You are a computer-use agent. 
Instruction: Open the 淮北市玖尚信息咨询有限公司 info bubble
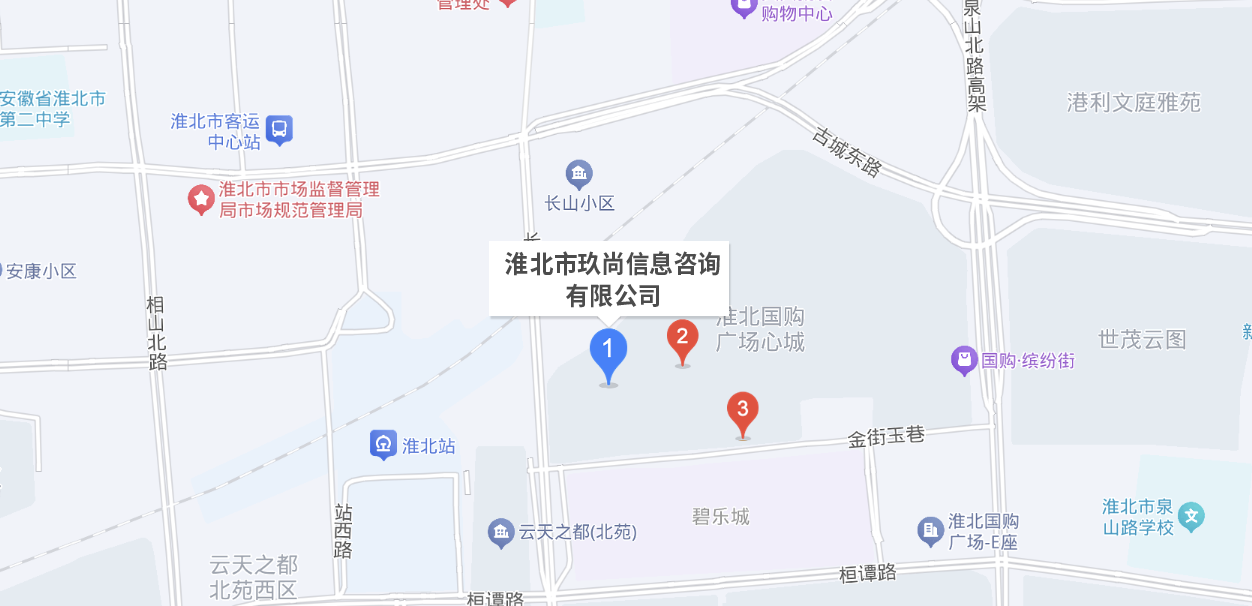(x=609, y=279)
